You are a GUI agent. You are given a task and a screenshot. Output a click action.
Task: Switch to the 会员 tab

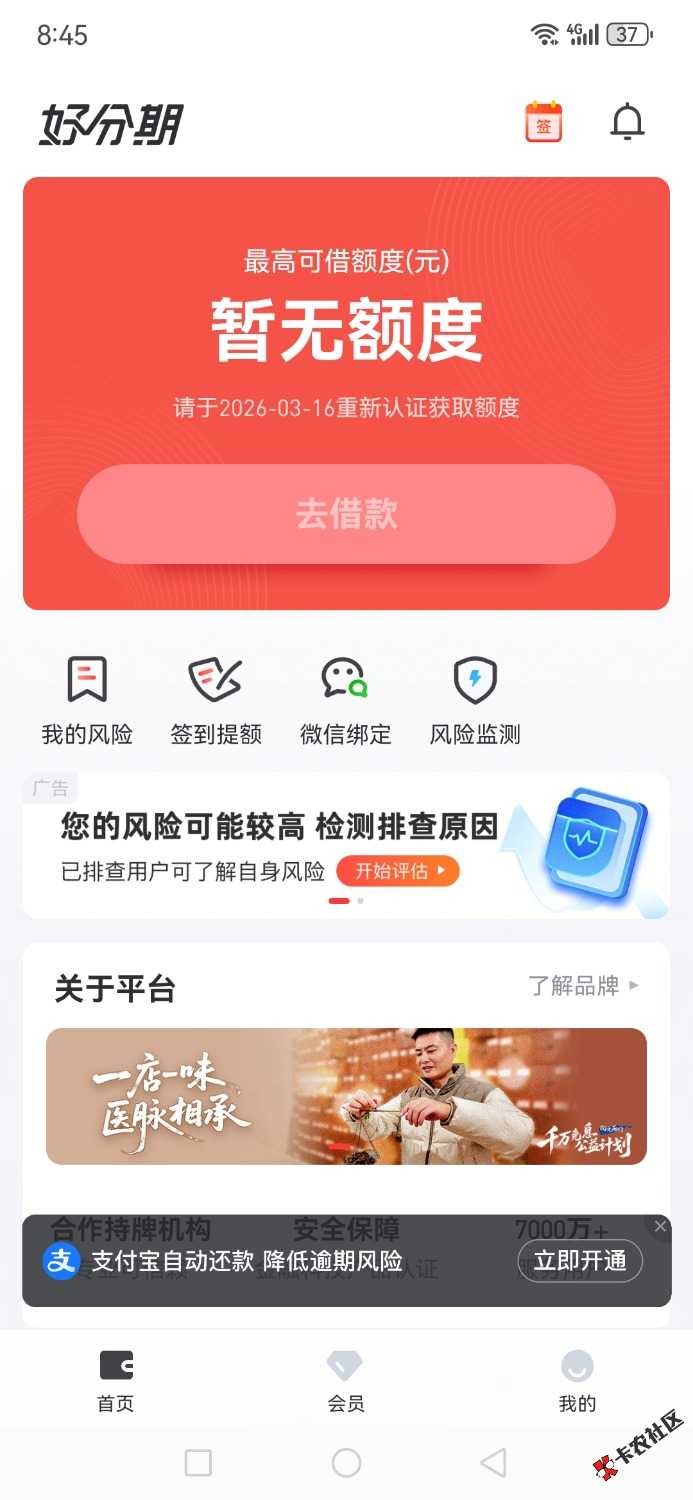[346, 1380]
